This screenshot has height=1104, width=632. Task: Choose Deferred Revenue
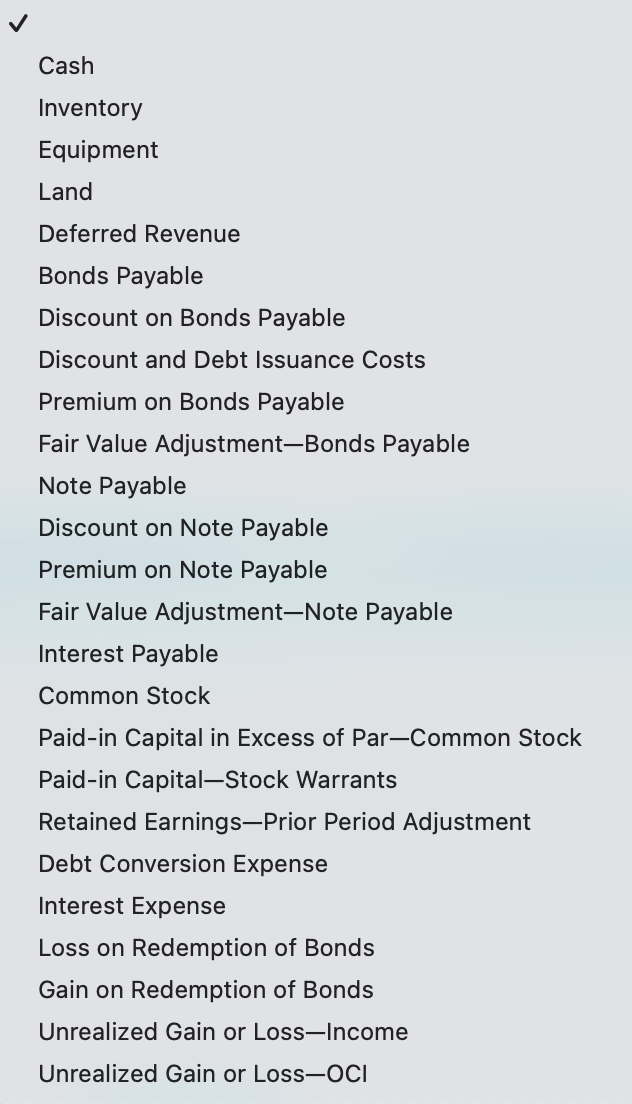tap(139, 234)
